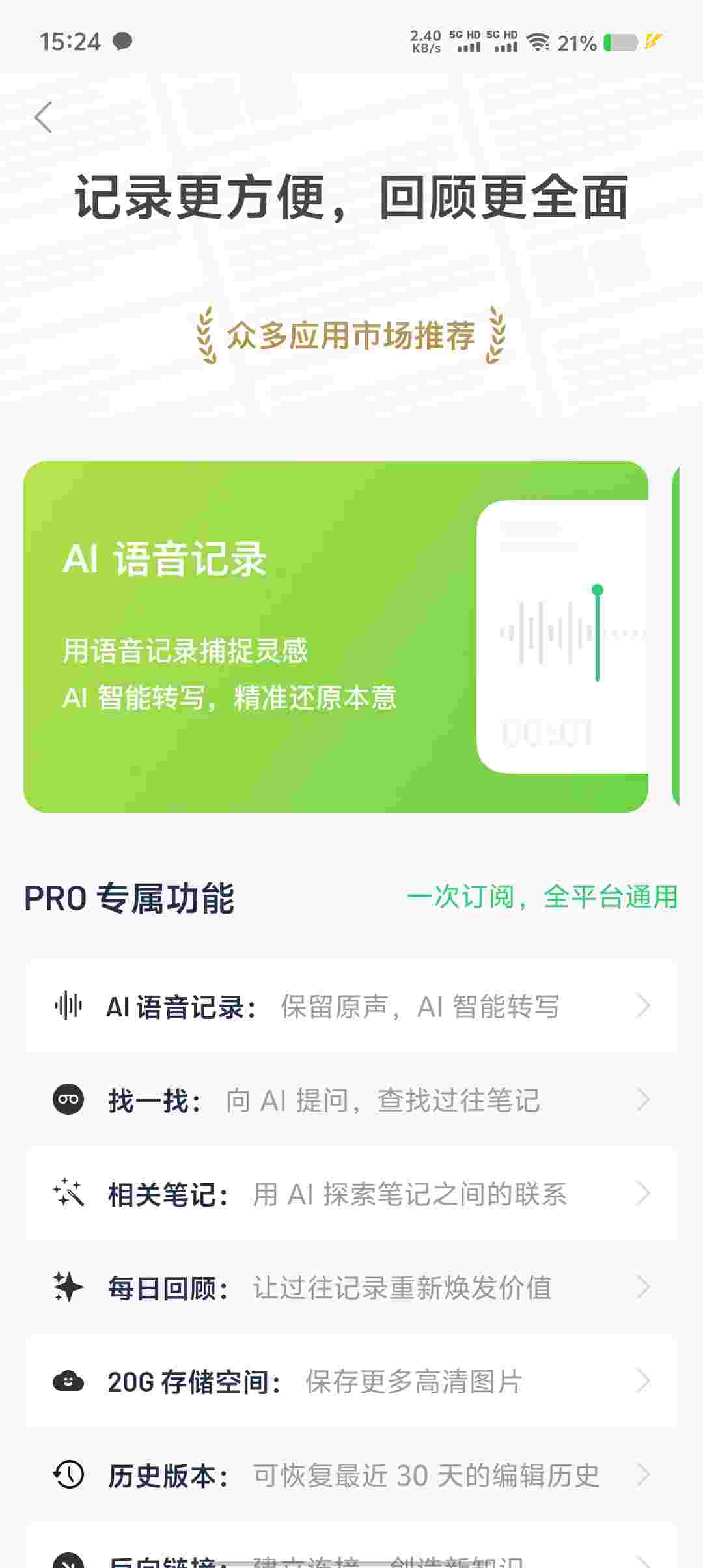This screenshot has height=1568, width=703.
Task: Select the 20G 存储空间 row
Action: click(x=351, y=1381)
